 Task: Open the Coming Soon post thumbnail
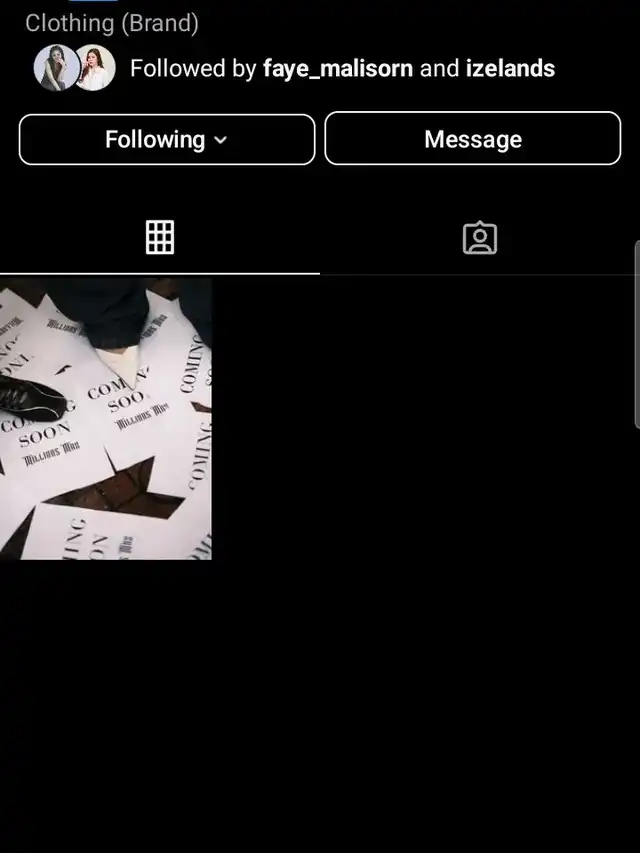(106, 418)
